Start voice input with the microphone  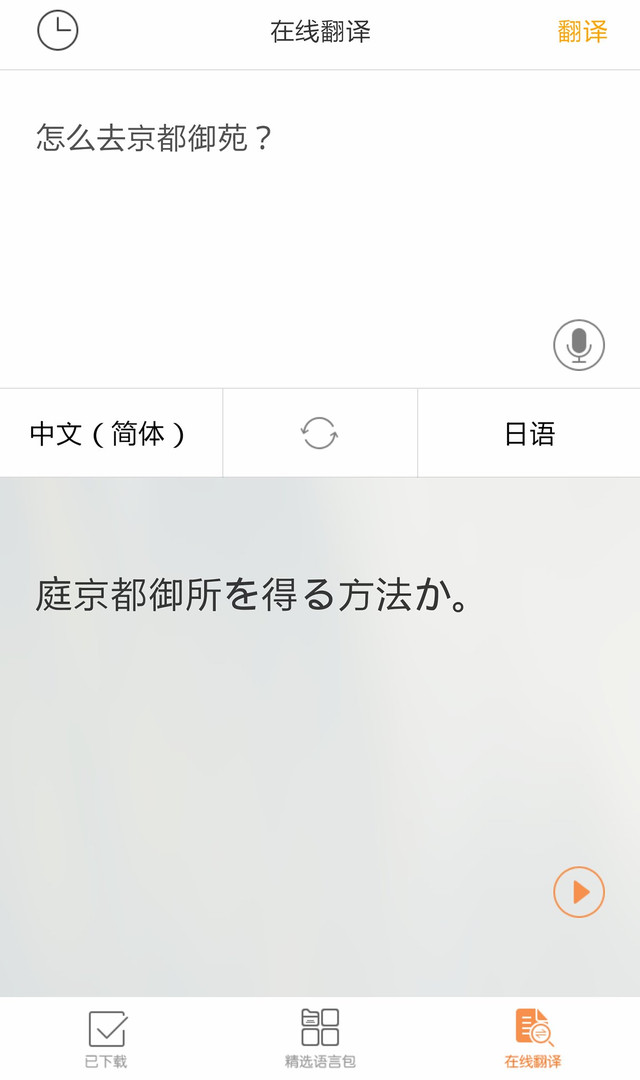pyautogui.click(x=579, y=345)
